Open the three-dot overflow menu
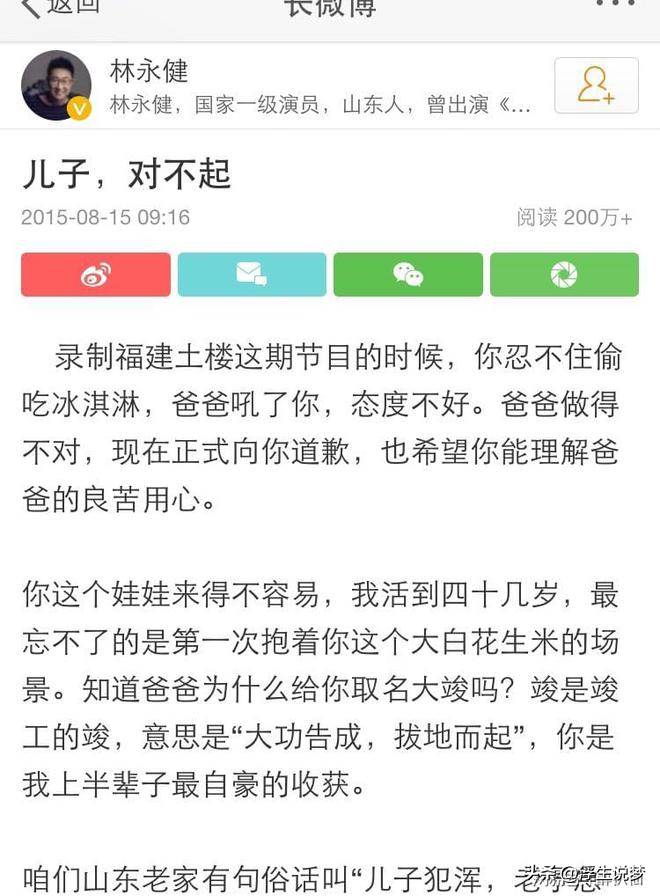This screenshot has width=660, height=896. 615,5
